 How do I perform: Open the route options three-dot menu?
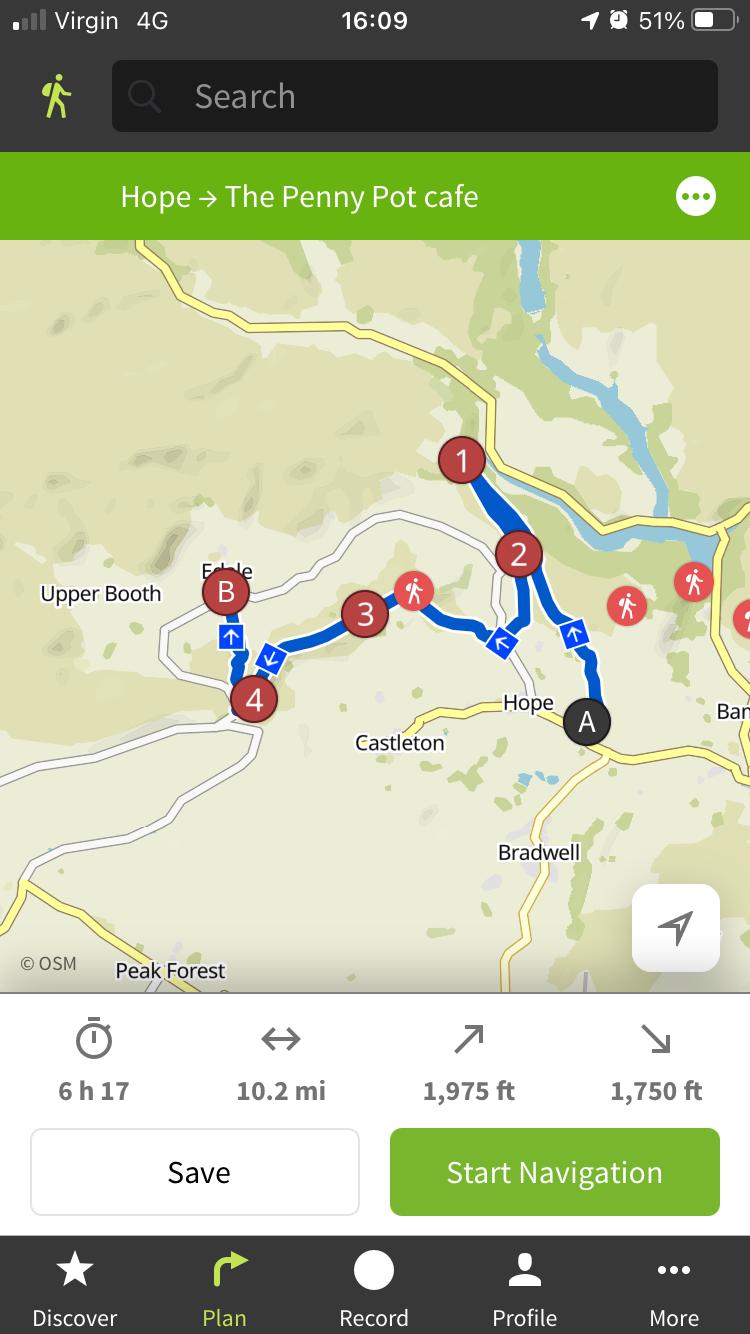point(696,196)
